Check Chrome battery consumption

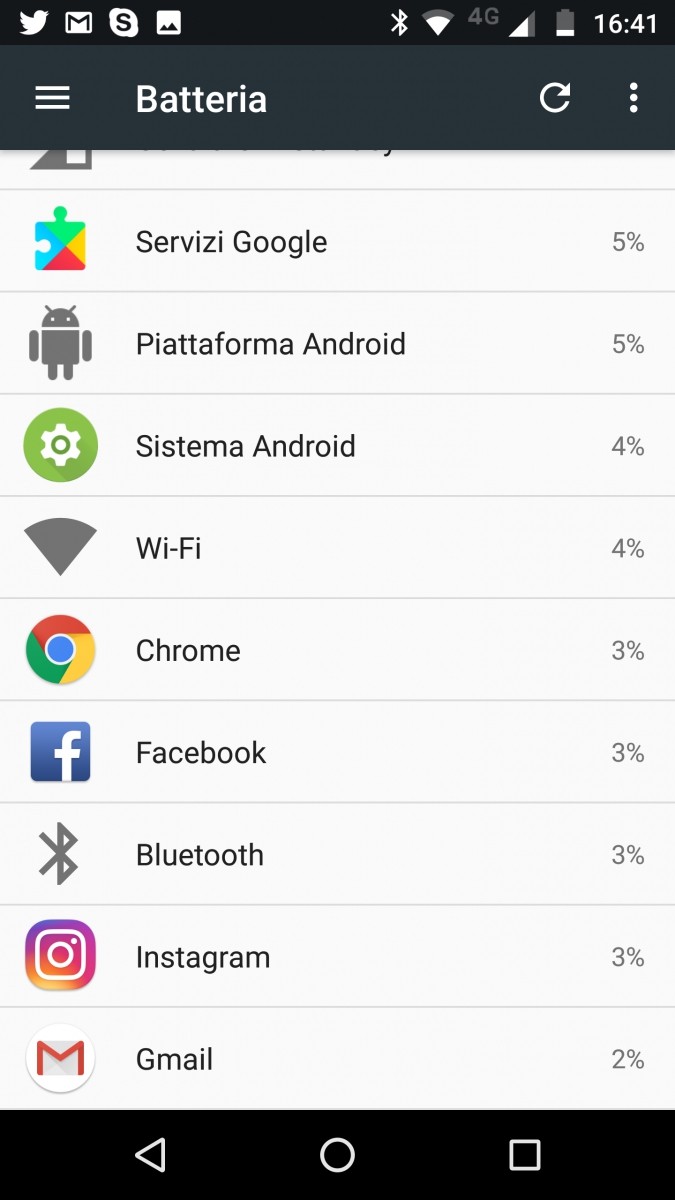pyautogui.click(x=337, y=650)
